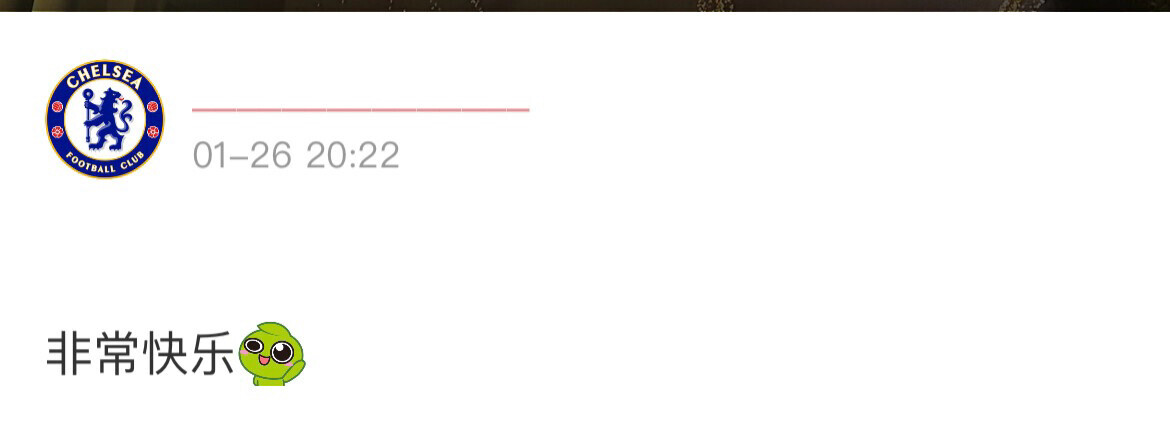This screenshot has height=423, width=1170.
Task: Open the Chelsea badge avatar profile
Action: point(104,120)
